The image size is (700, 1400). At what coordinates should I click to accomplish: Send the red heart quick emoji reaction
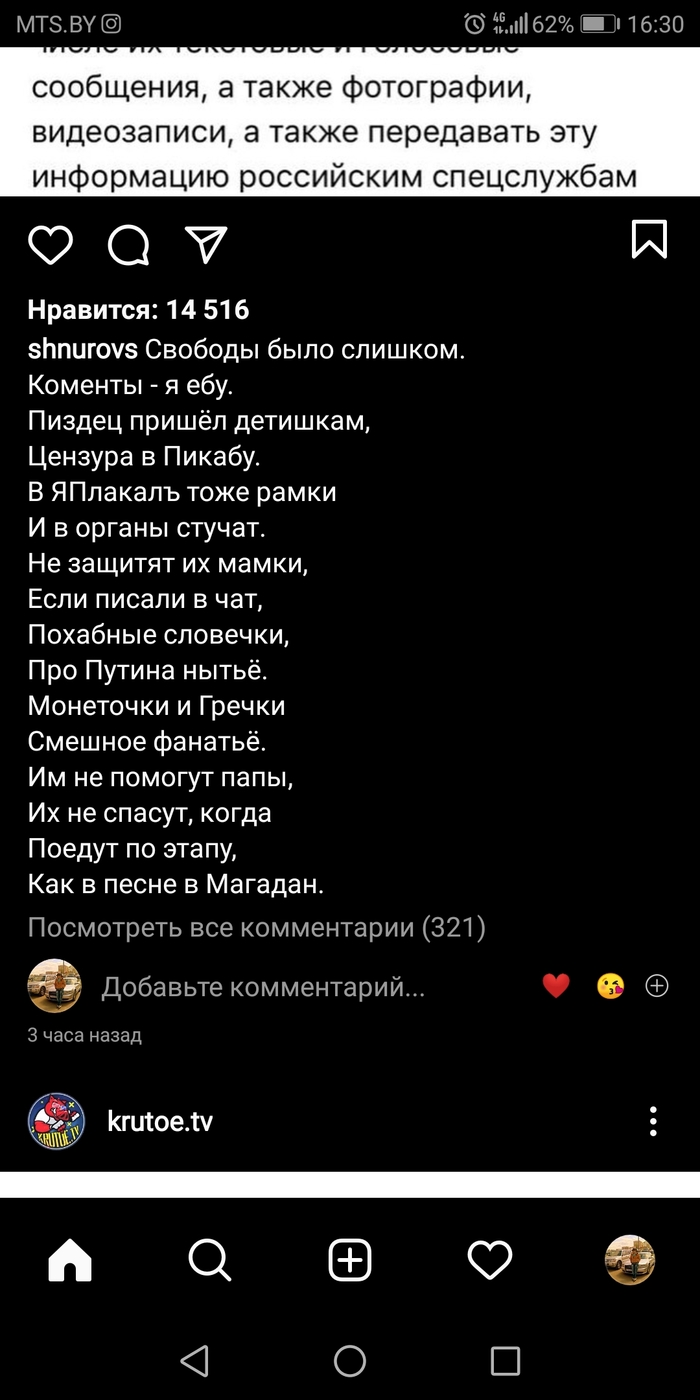(x=556, y=986)
